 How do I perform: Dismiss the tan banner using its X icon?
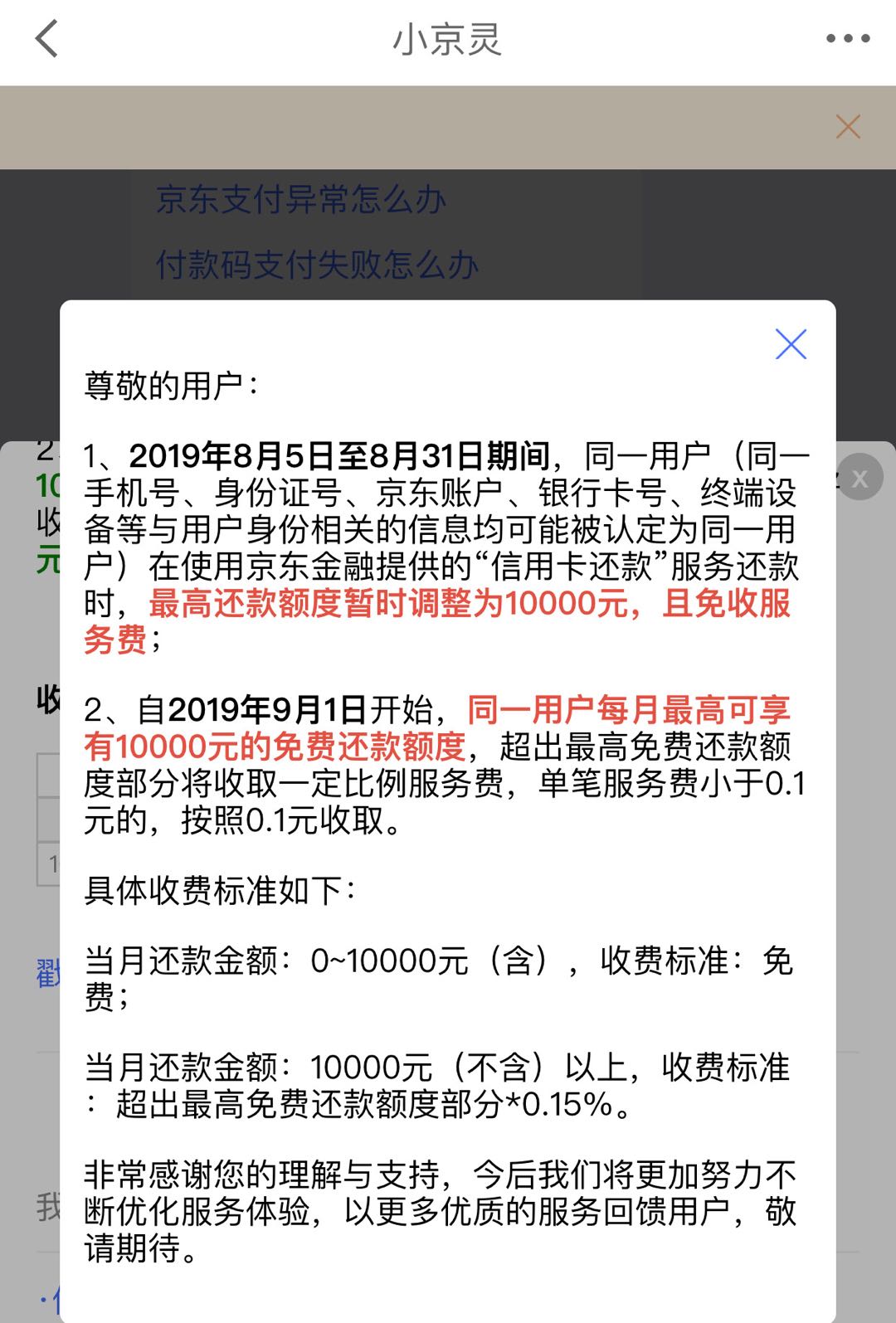pos(847,127)
